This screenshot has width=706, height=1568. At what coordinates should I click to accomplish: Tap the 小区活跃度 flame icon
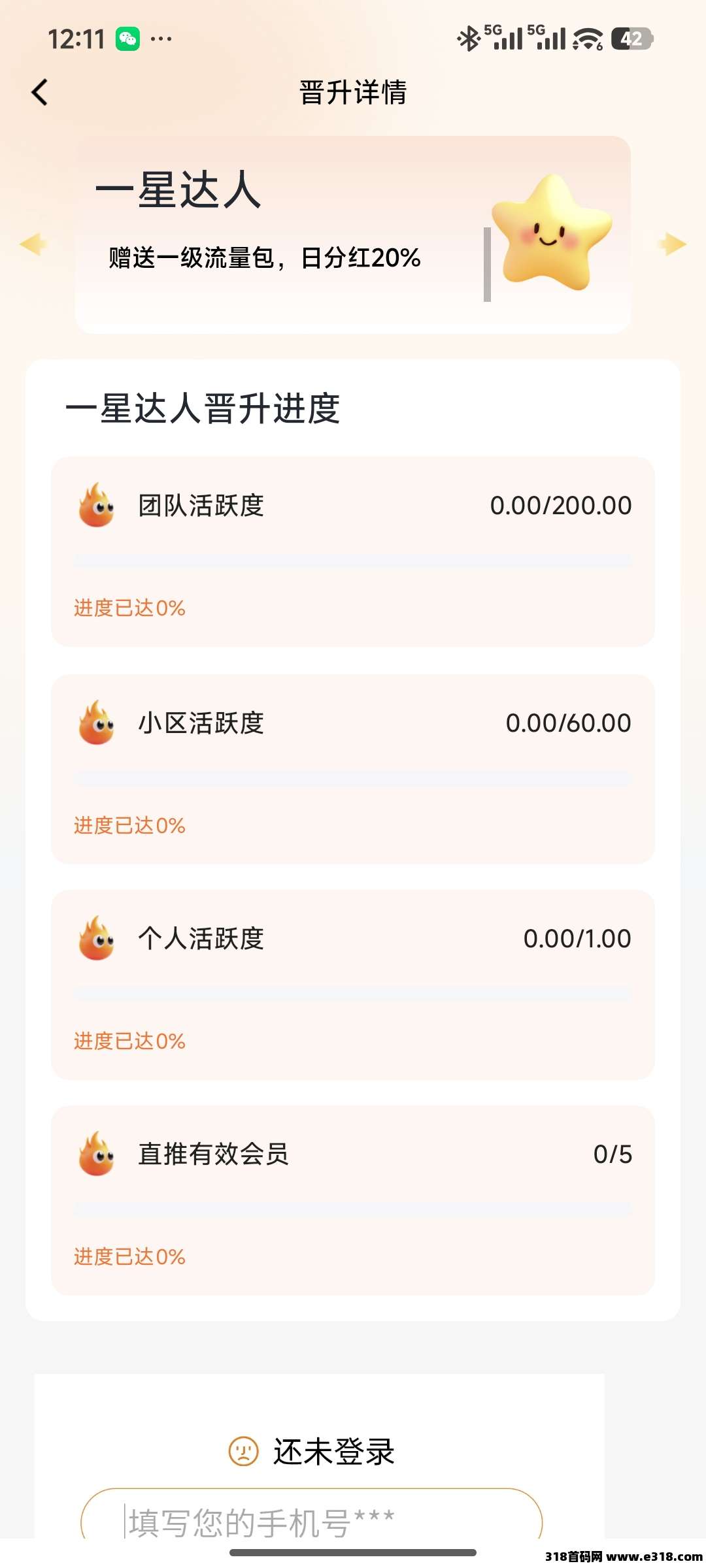pos(95,723)
